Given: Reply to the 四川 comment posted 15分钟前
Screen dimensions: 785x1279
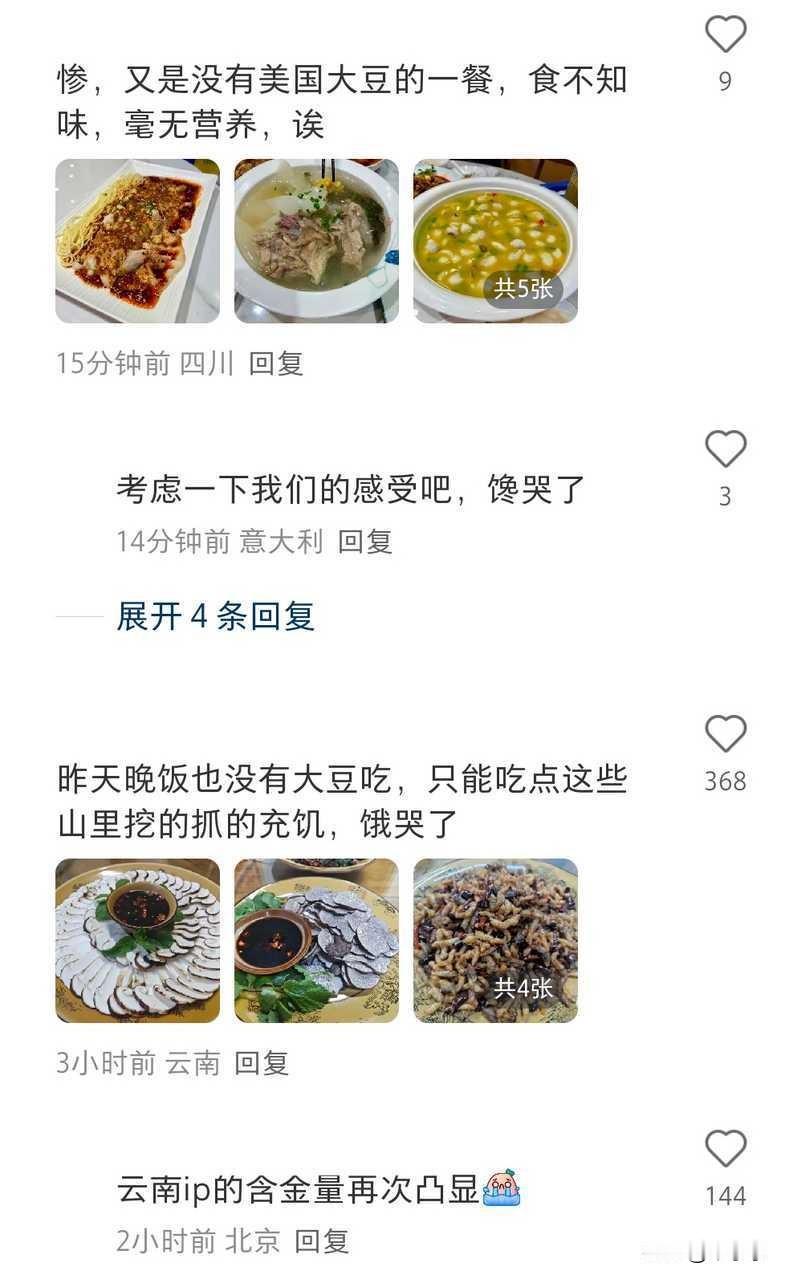Looking at the screenshot, I should (x=276, y=363).
